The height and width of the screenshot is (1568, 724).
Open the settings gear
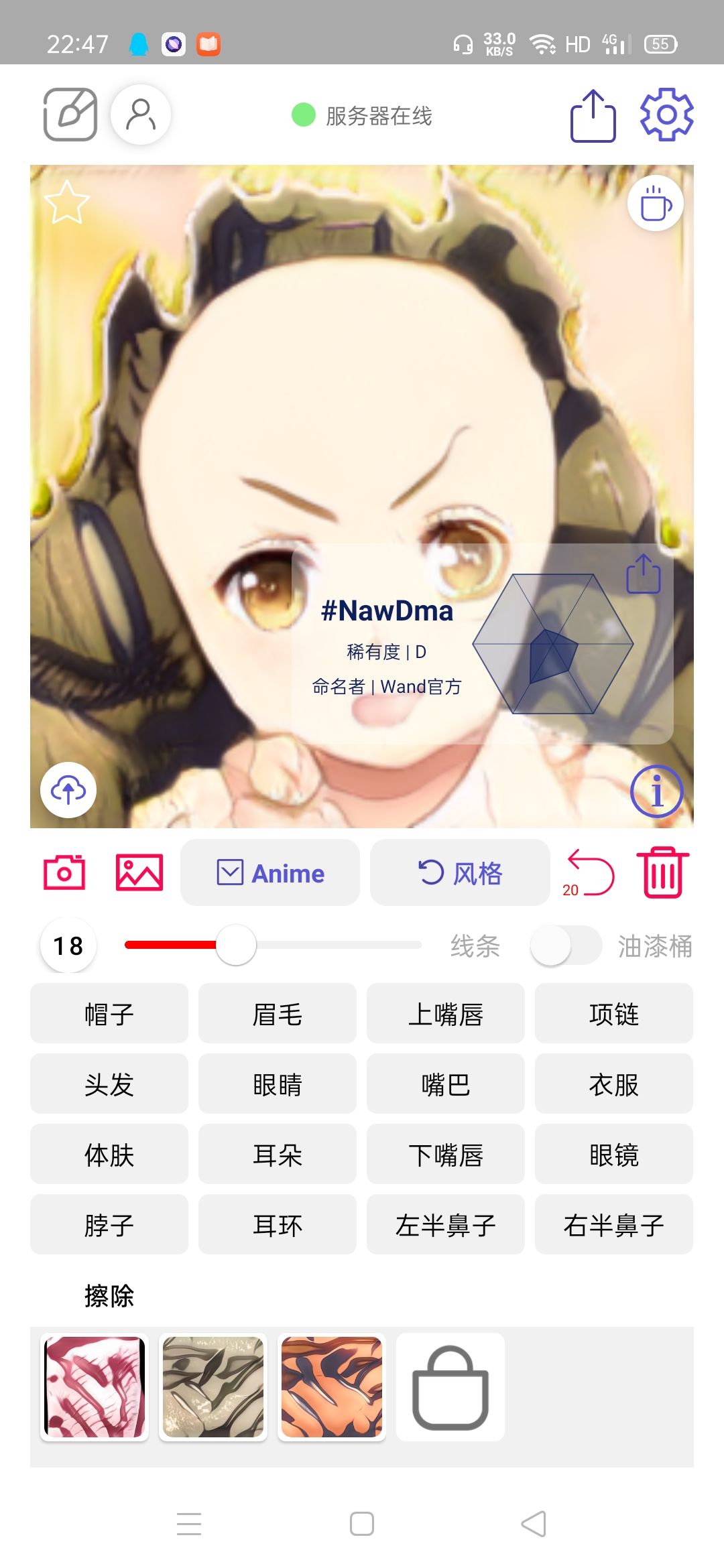(666, 115)
